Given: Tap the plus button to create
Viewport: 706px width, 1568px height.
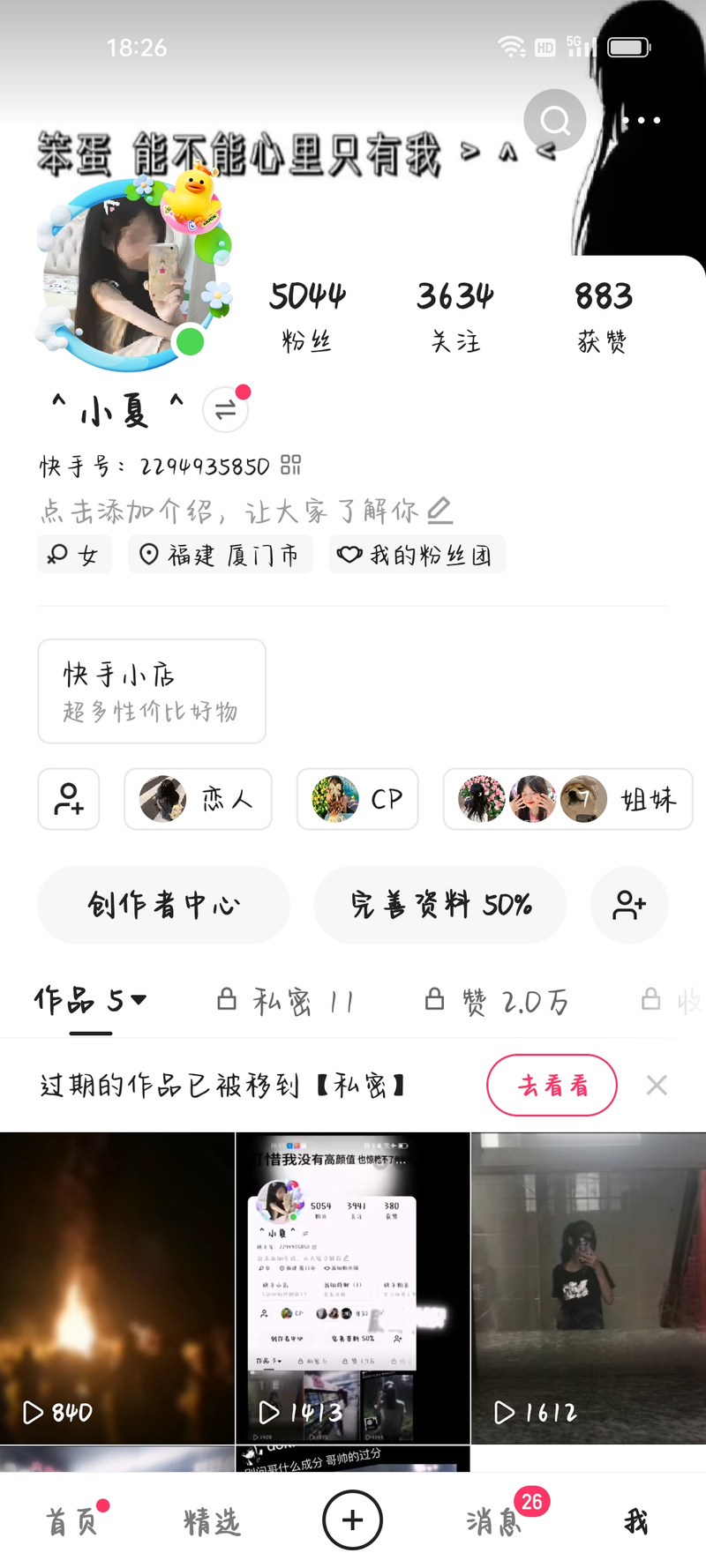Looking at the screenshot, I should 352,1519.
